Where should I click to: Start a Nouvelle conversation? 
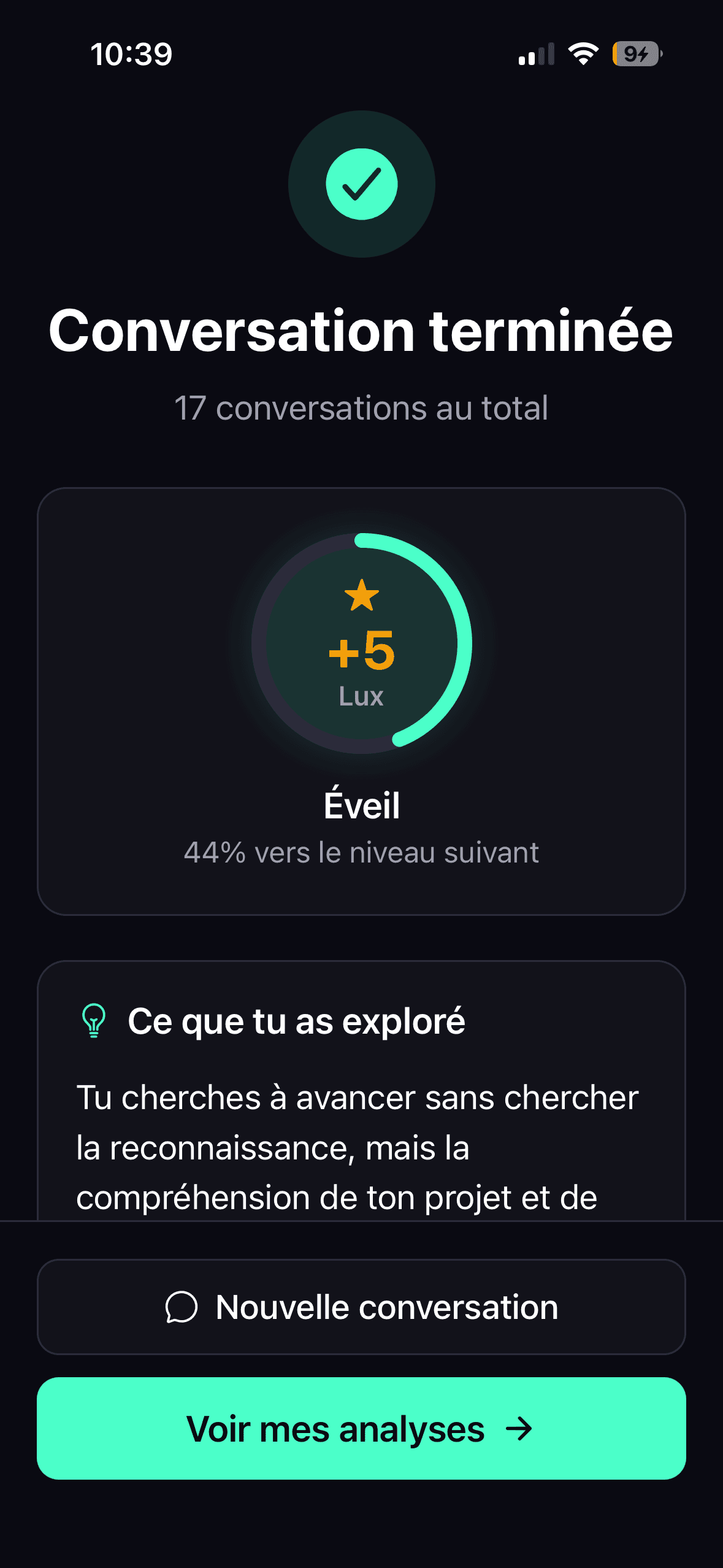(x=361, y=1307)
